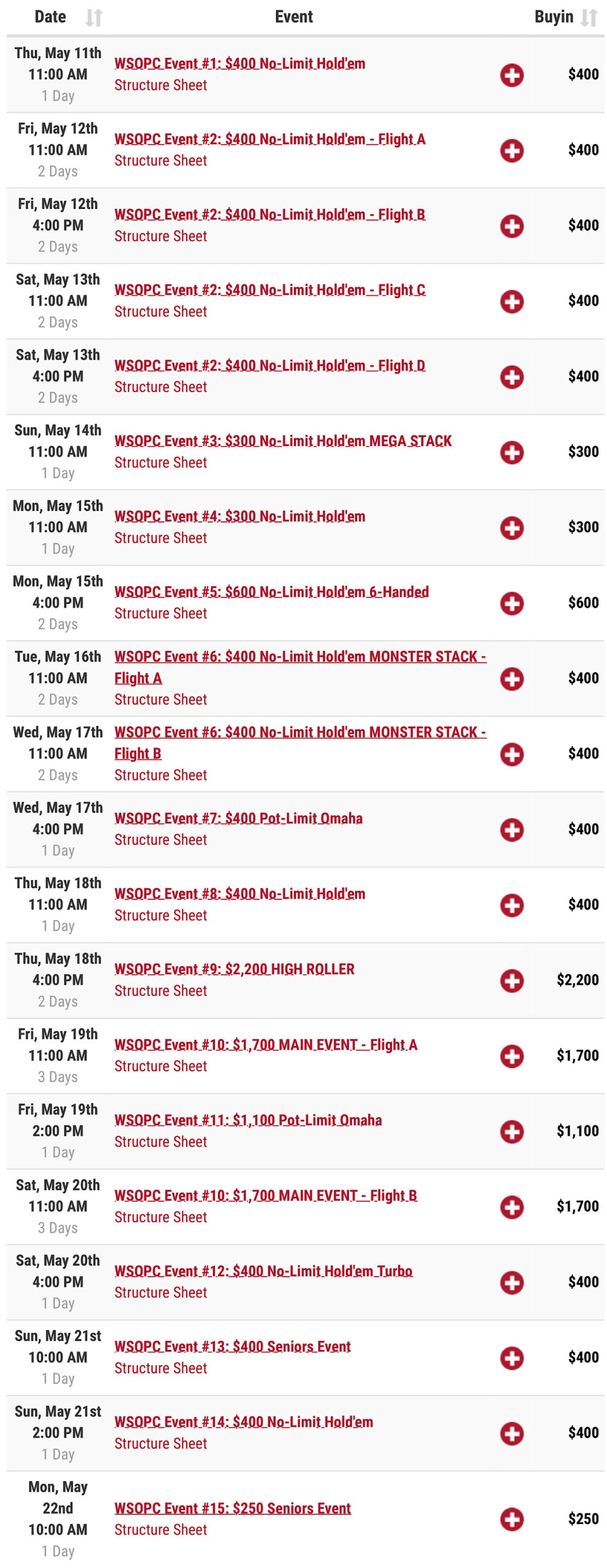Expand details for MAIN EVENT Flight B

[x=511, y=1207]
